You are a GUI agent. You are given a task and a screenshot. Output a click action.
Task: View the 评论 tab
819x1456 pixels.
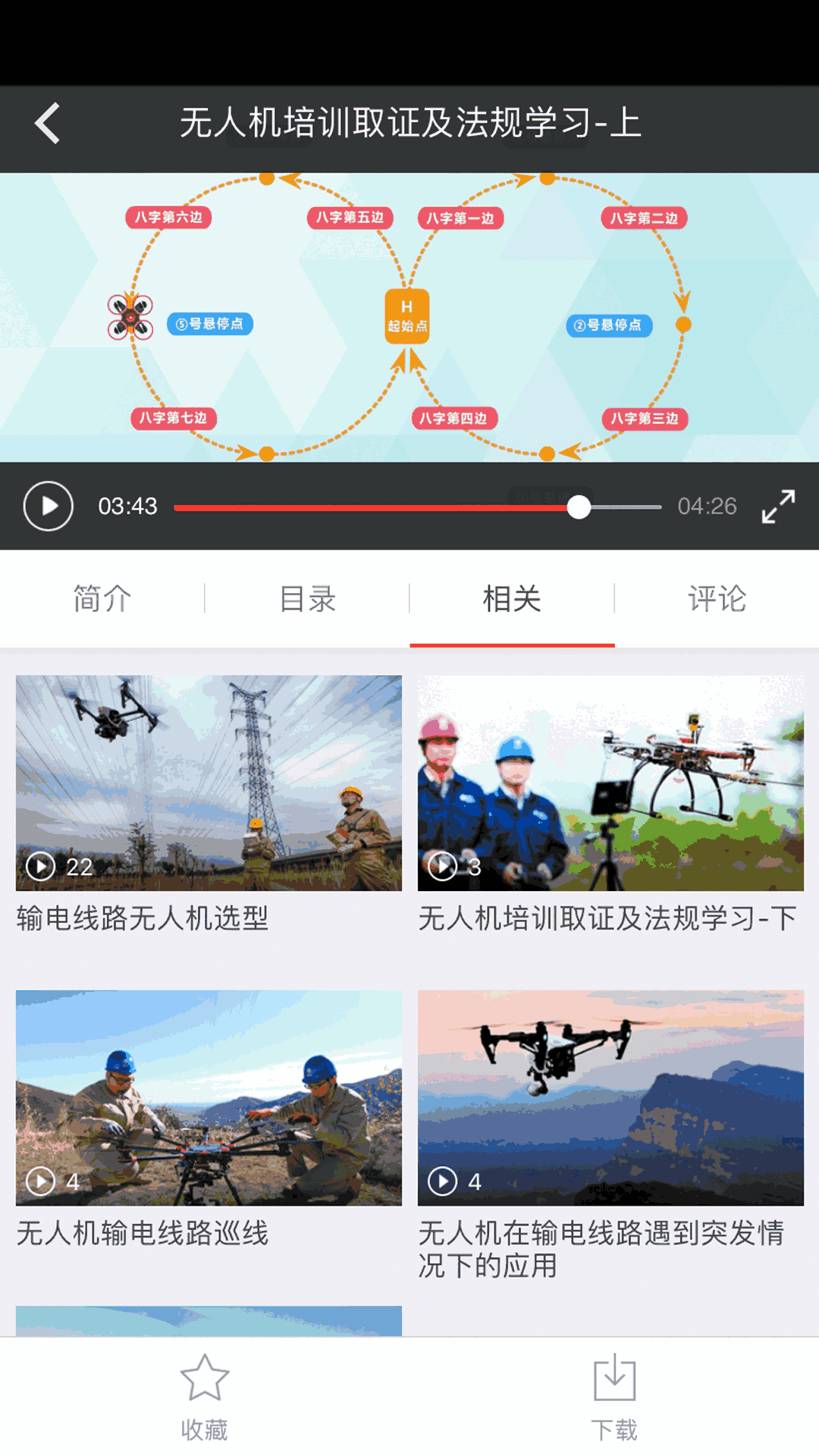pos(717,598)
